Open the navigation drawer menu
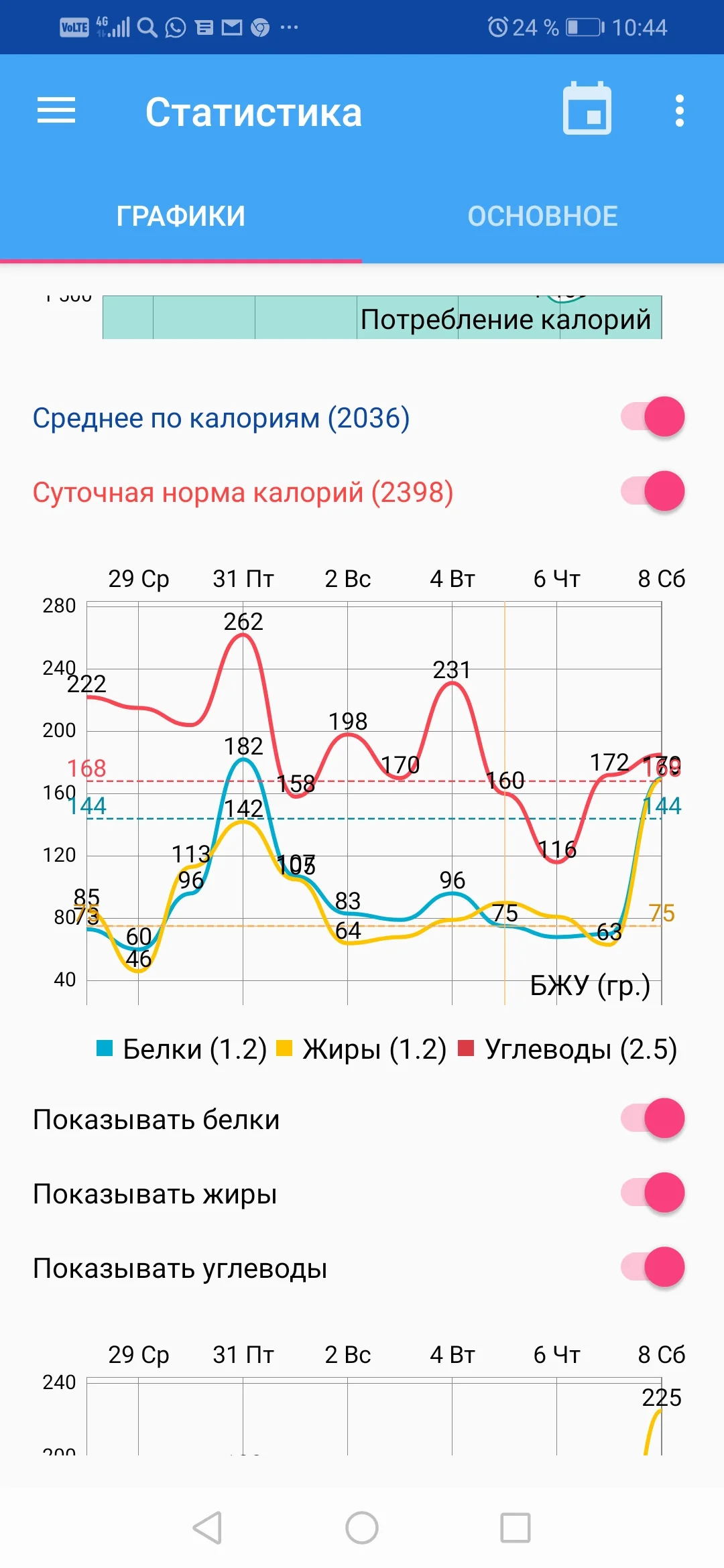Image resolution: width=724 pixels, height=1568 pixels. tap(56, 111)
